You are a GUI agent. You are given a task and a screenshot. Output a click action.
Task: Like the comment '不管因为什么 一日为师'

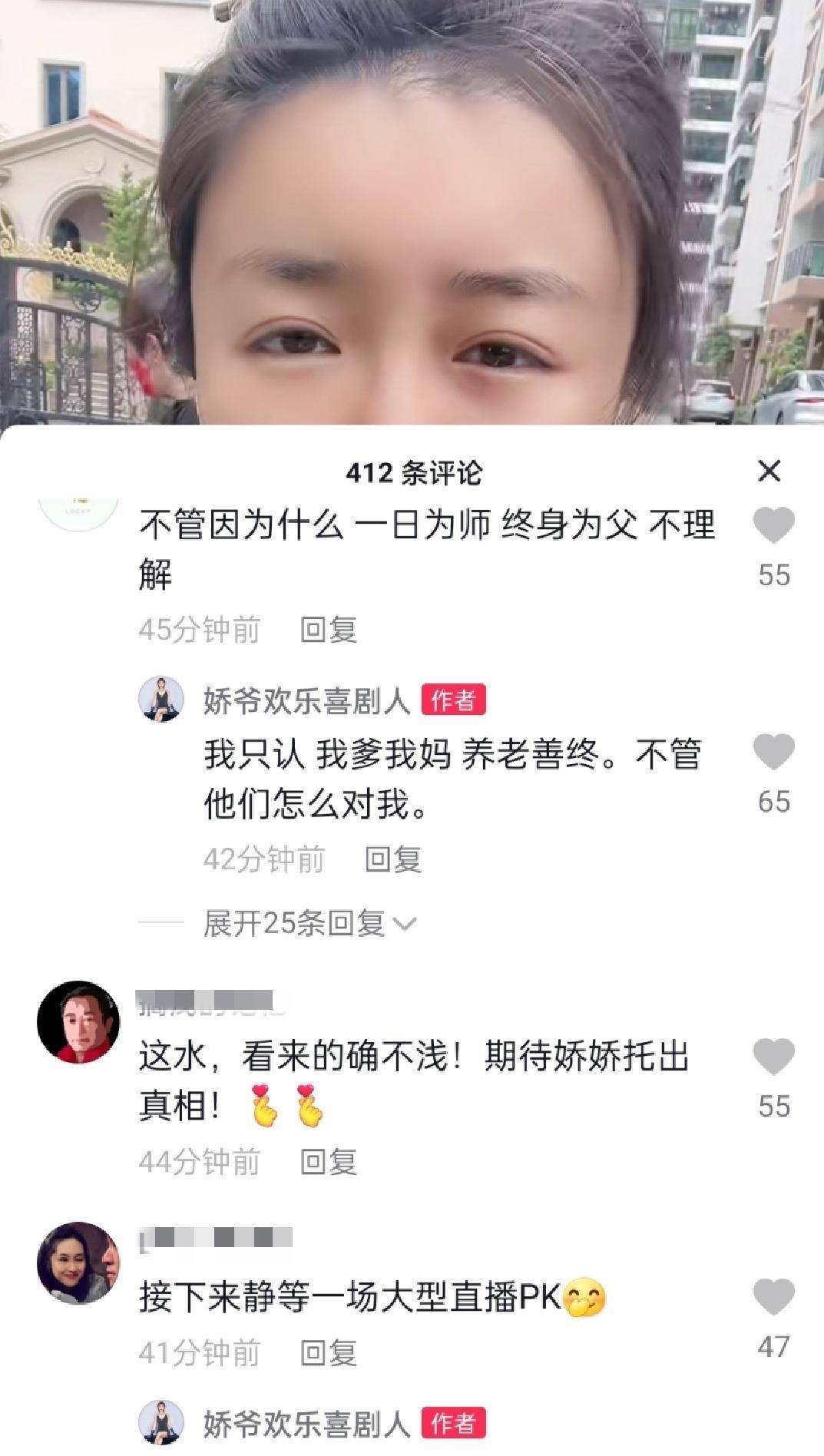[x=773, y=526]
